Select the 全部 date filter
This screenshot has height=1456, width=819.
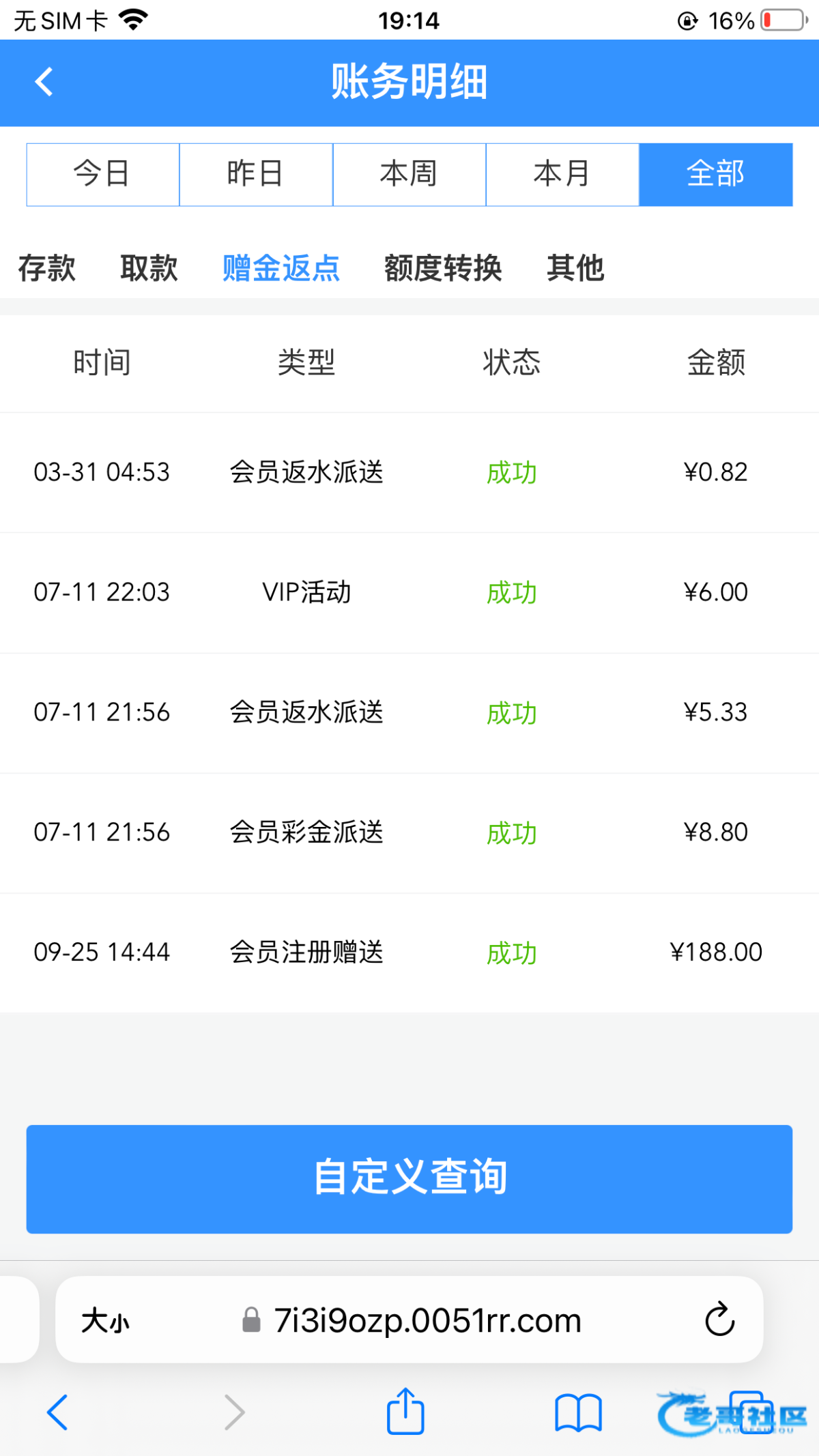[x=715, y=174]
